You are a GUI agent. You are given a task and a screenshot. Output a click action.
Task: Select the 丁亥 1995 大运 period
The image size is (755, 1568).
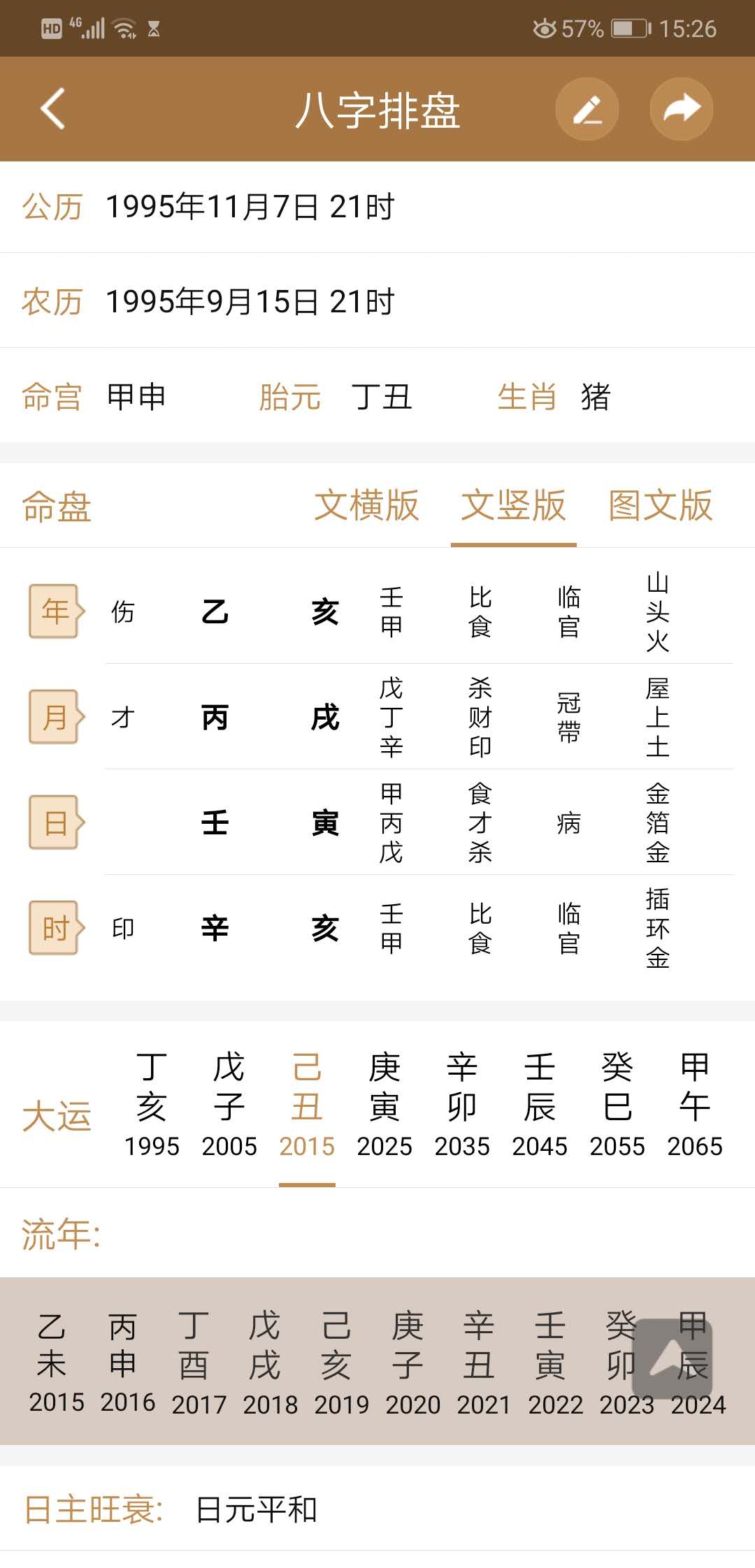click(152, 1105)
